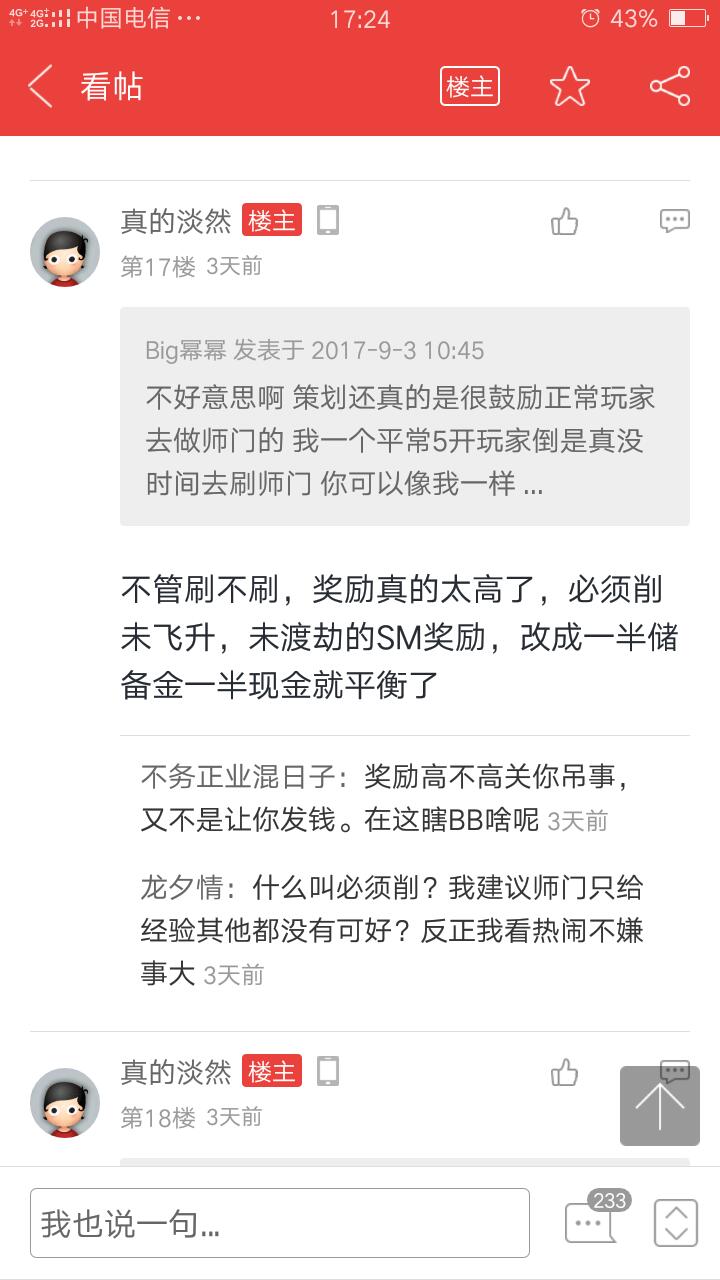Go back from the 看帖 page
Viewport: 720px width, 1280px height.
tap(40, 87)
